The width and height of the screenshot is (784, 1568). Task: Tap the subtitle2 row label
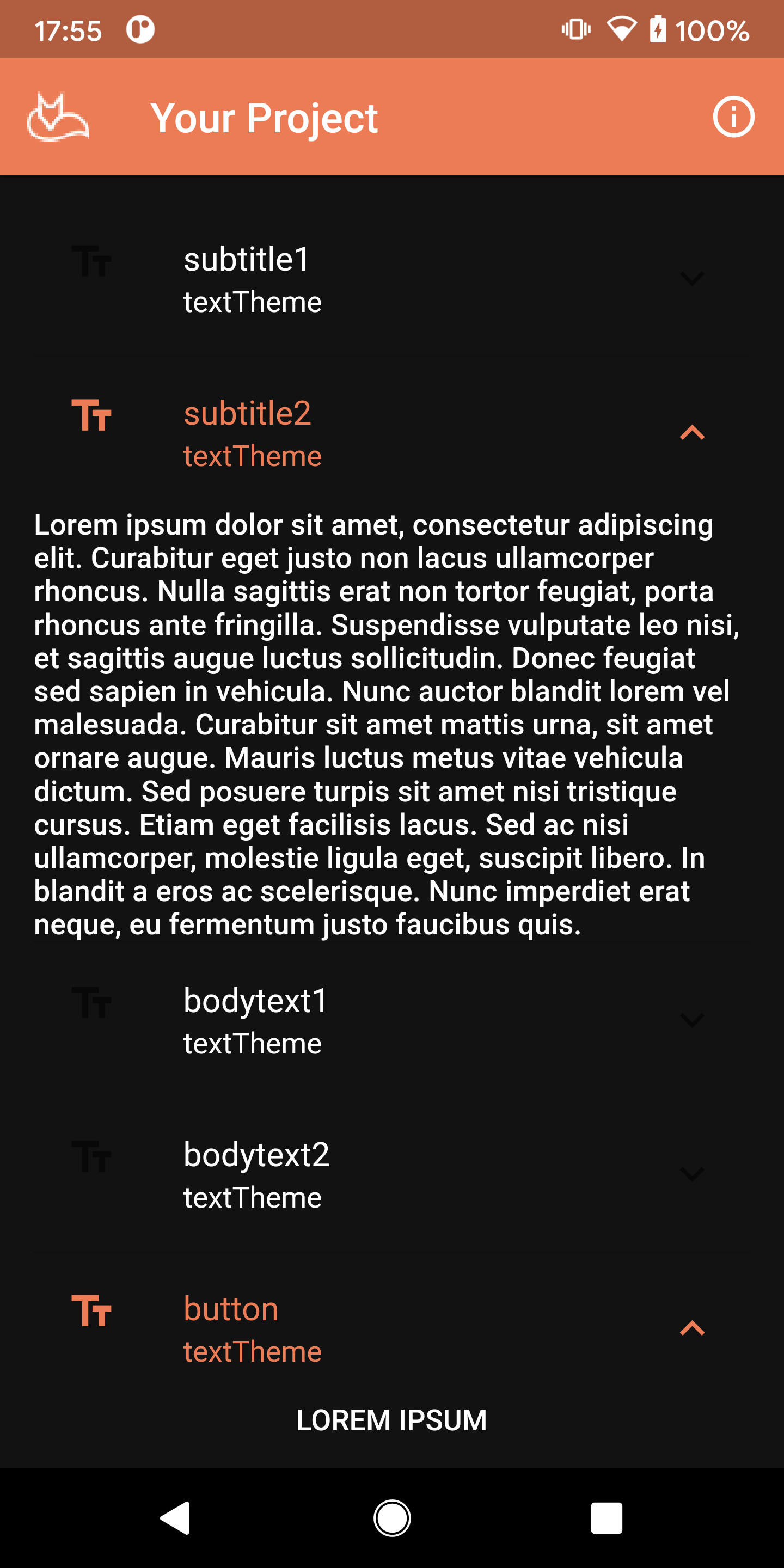(247, 413)
